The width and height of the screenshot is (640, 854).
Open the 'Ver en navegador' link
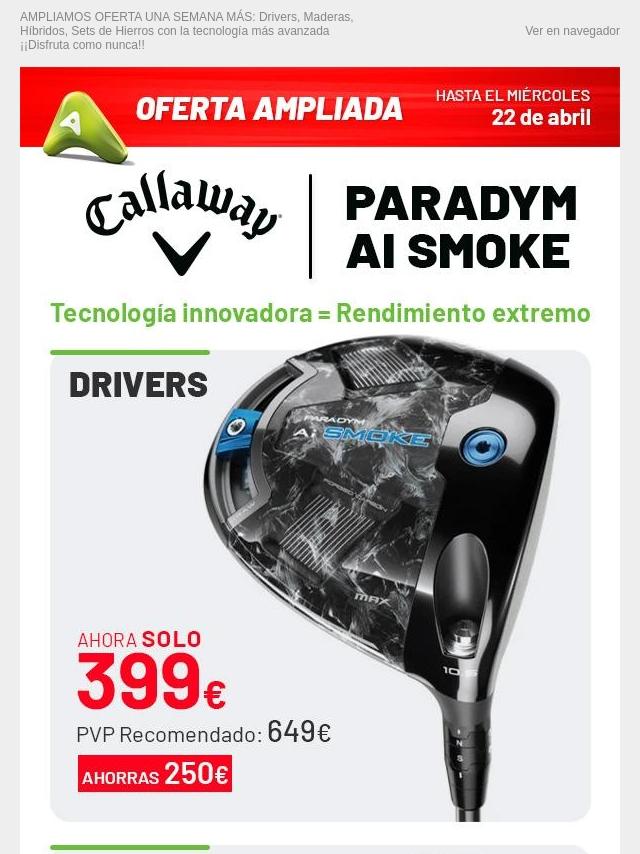tap(572, 31)
